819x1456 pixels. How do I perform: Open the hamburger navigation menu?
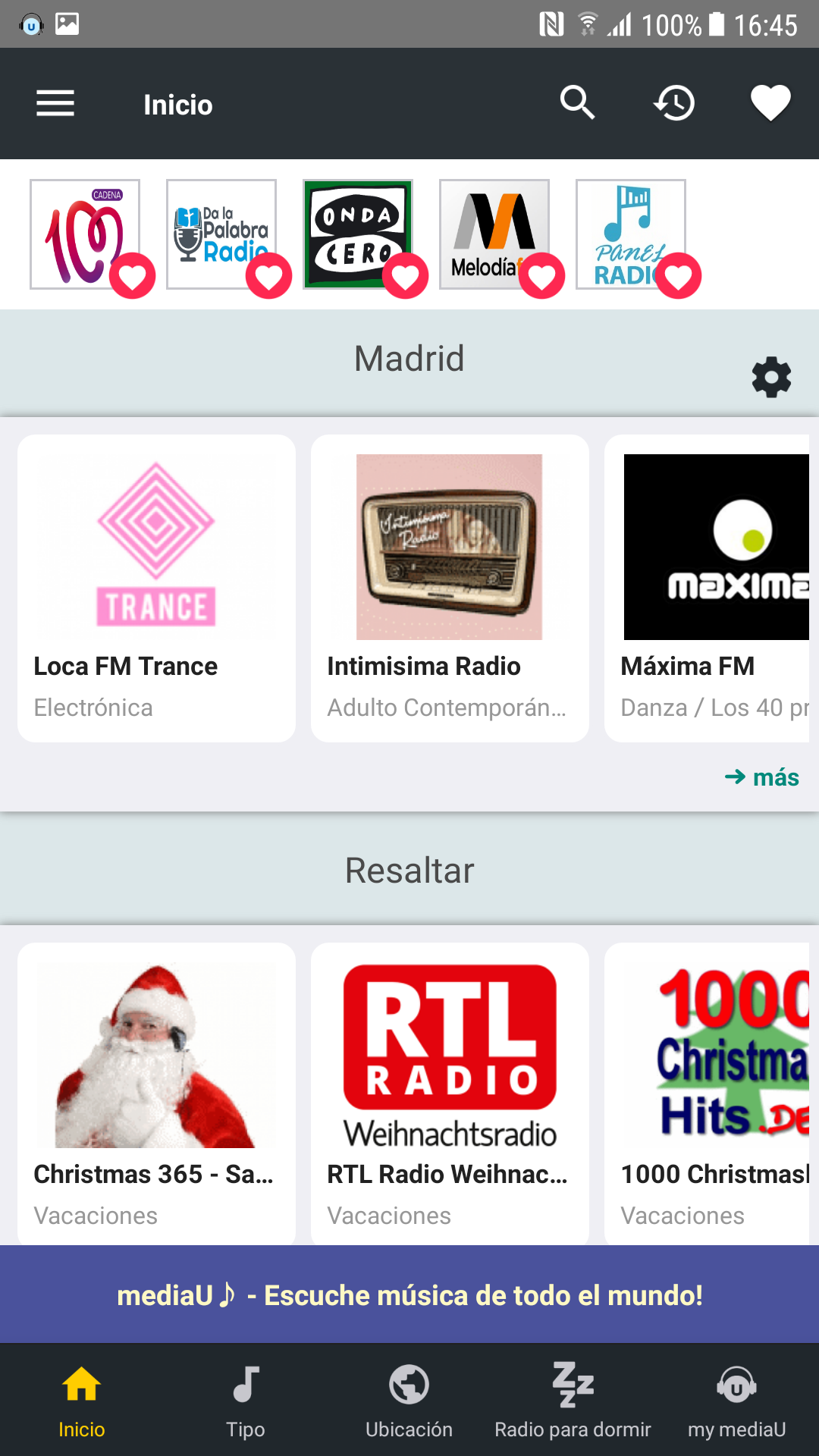pos(55,103)
